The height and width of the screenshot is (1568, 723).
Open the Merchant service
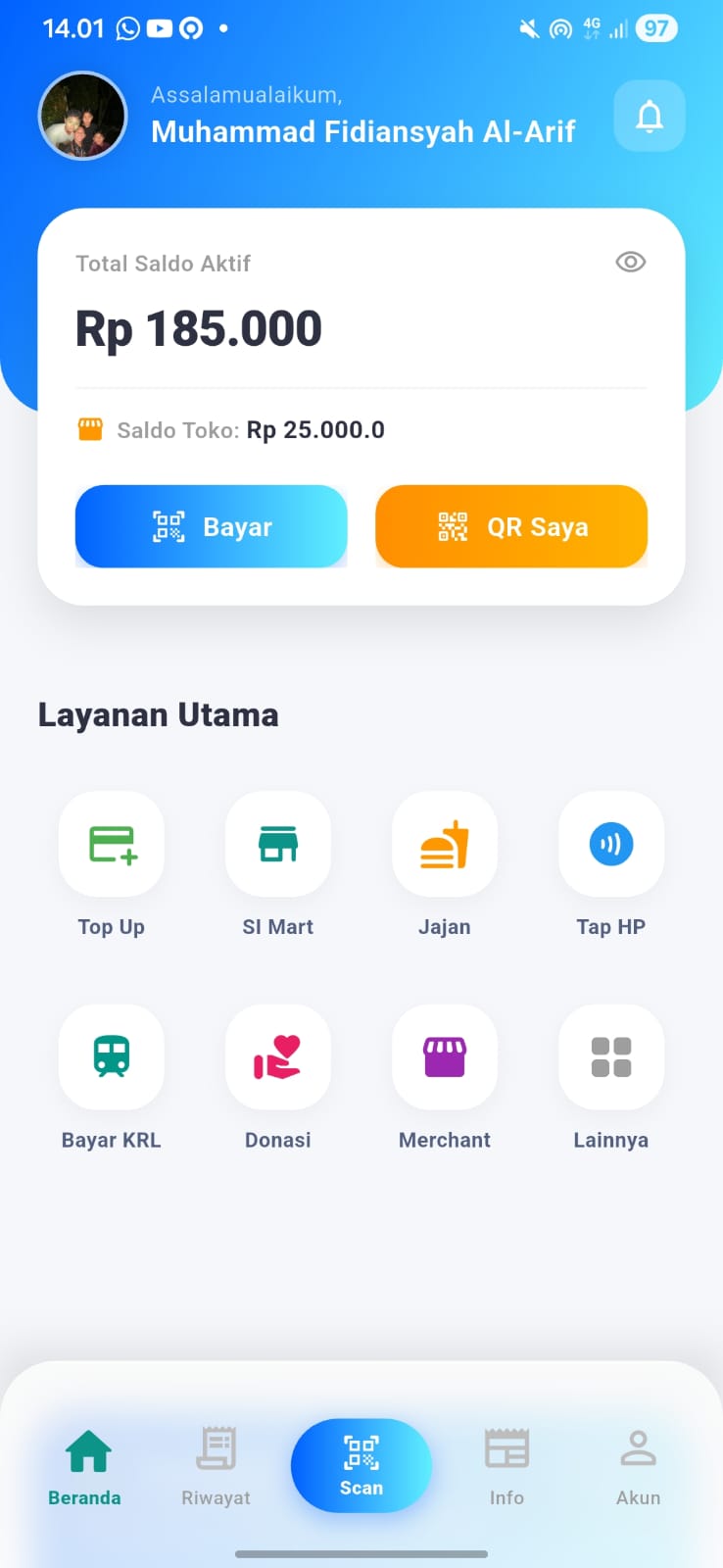(444, 1057)
